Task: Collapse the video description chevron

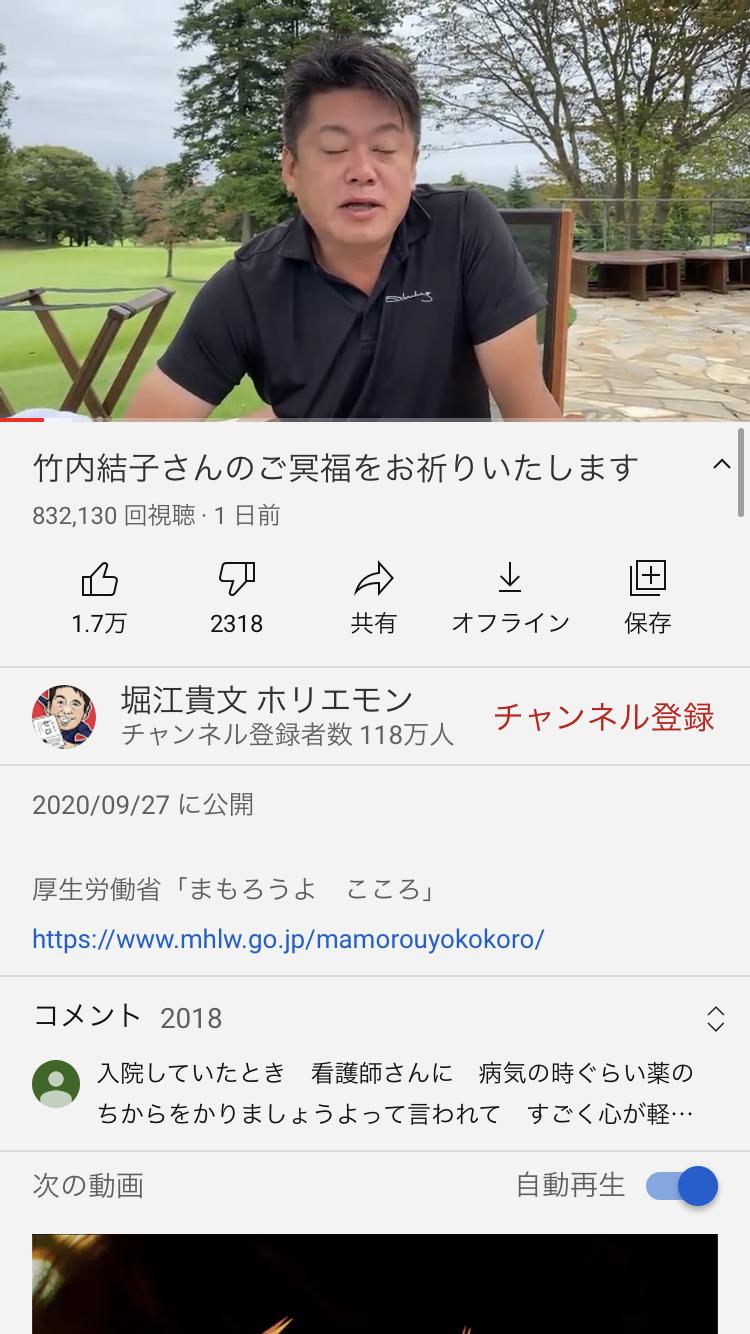Action: click(x=721, y=464)
